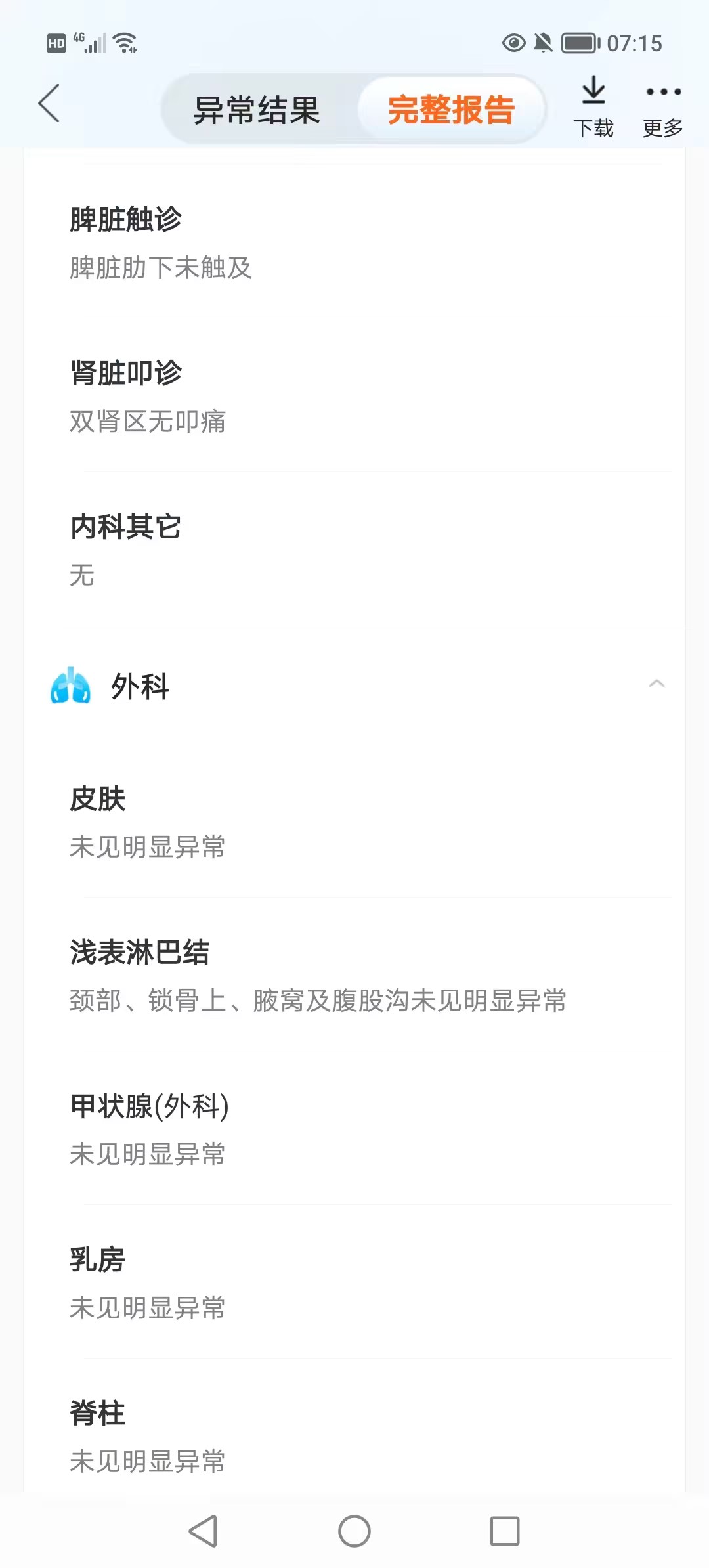
Task: Open recent apps from navigation bar
Action: pyautogui.click(x=505, y=1531)
